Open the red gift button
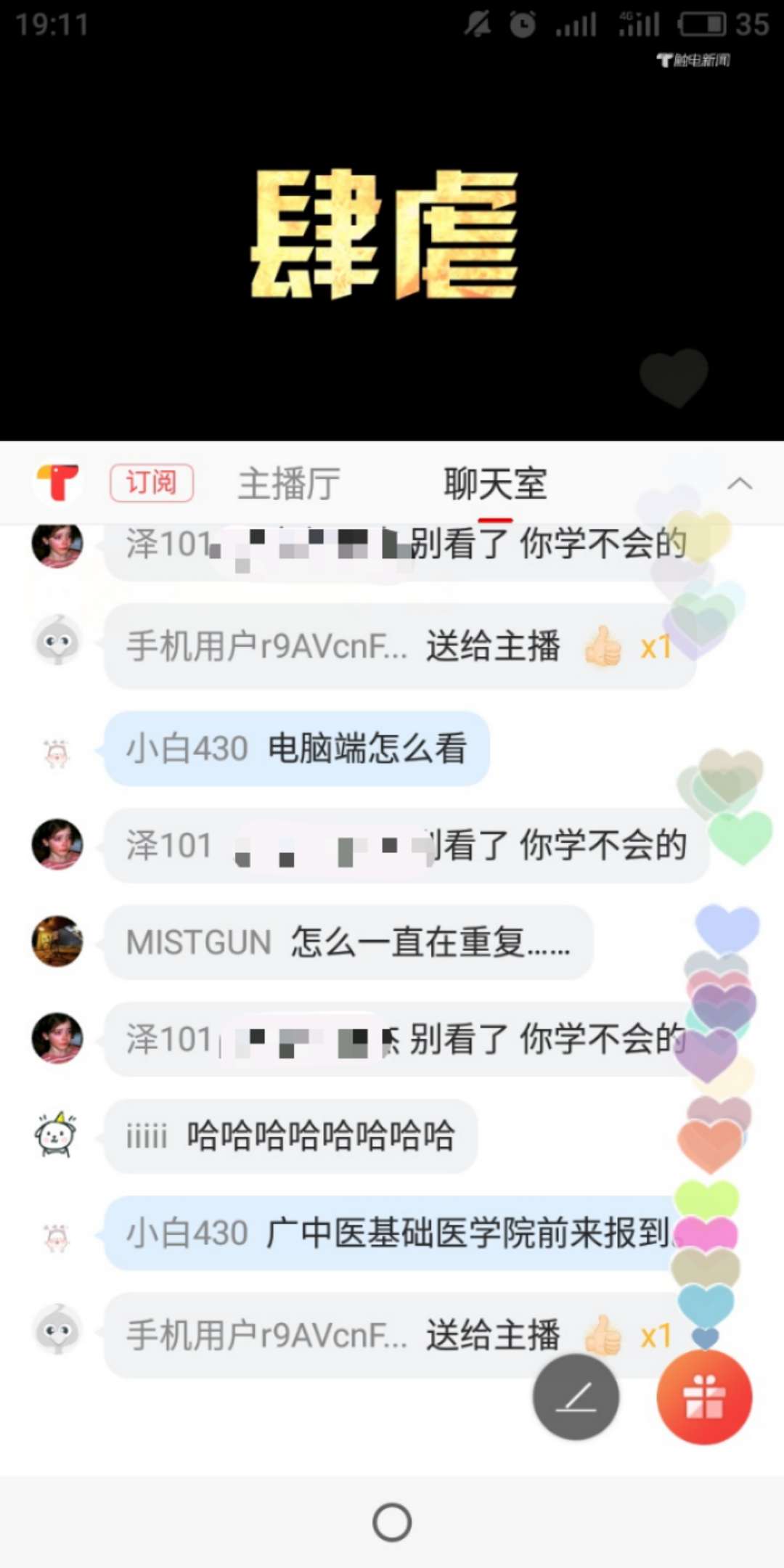Viewport: 784px width, 1568px height. [x=703, y=1397]
